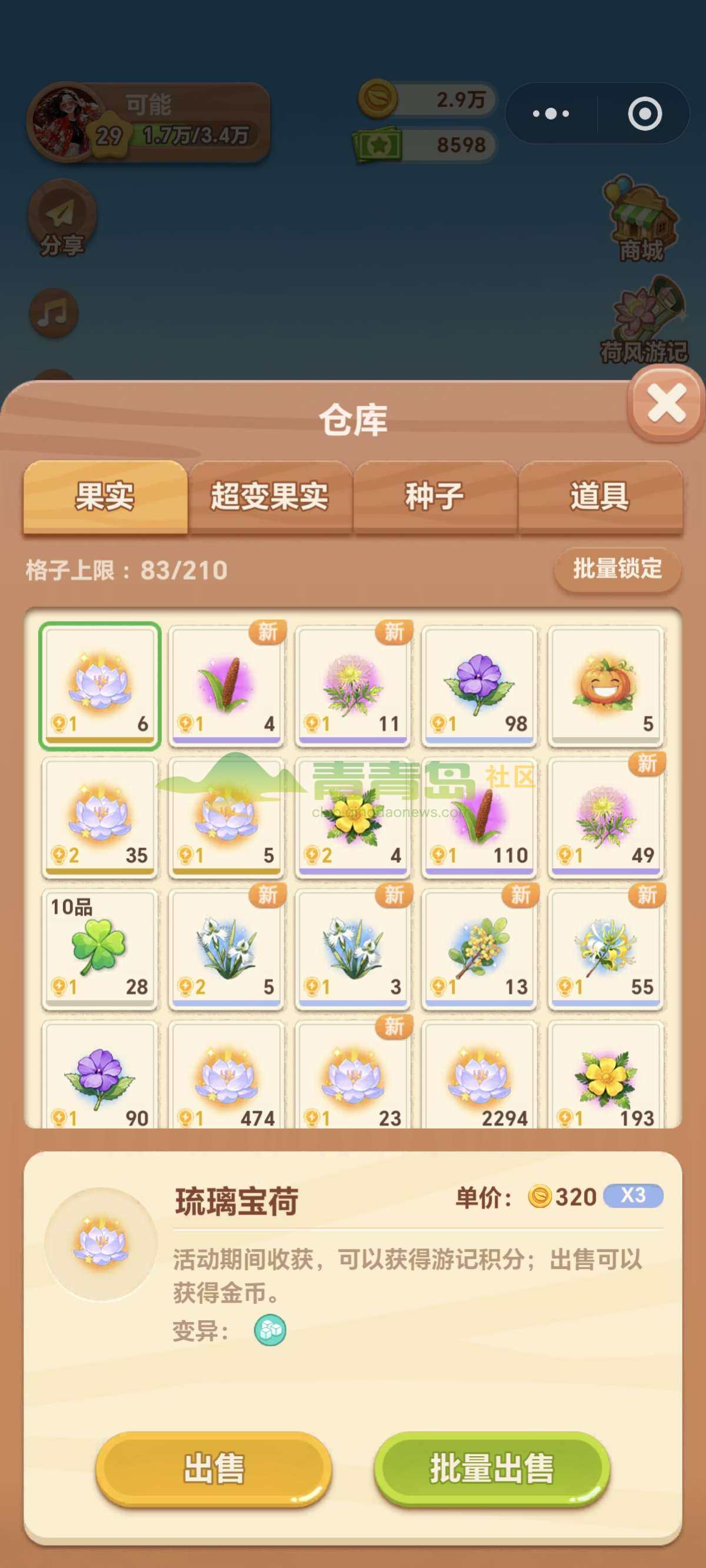Sell the item with 出售 button

coord(214,1468)
